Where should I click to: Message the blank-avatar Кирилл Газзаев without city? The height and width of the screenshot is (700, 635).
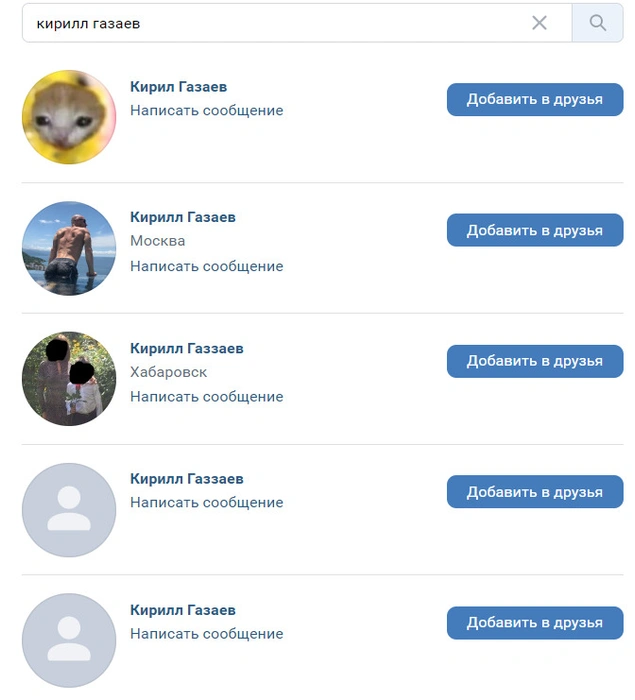[x=206, y=503]
